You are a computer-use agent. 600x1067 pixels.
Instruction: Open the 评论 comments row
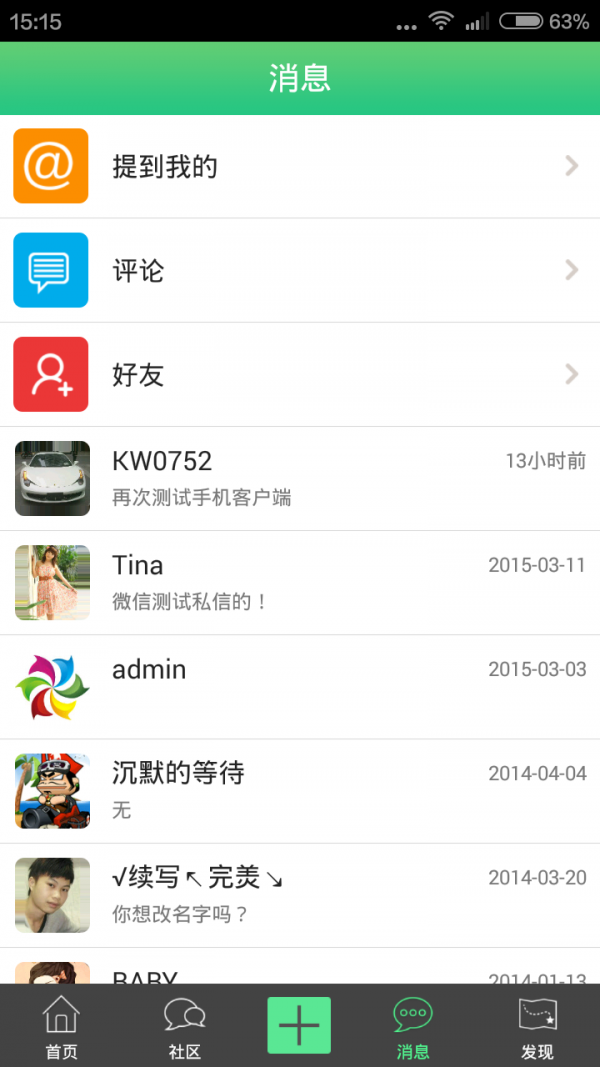[x=300, y=270]
